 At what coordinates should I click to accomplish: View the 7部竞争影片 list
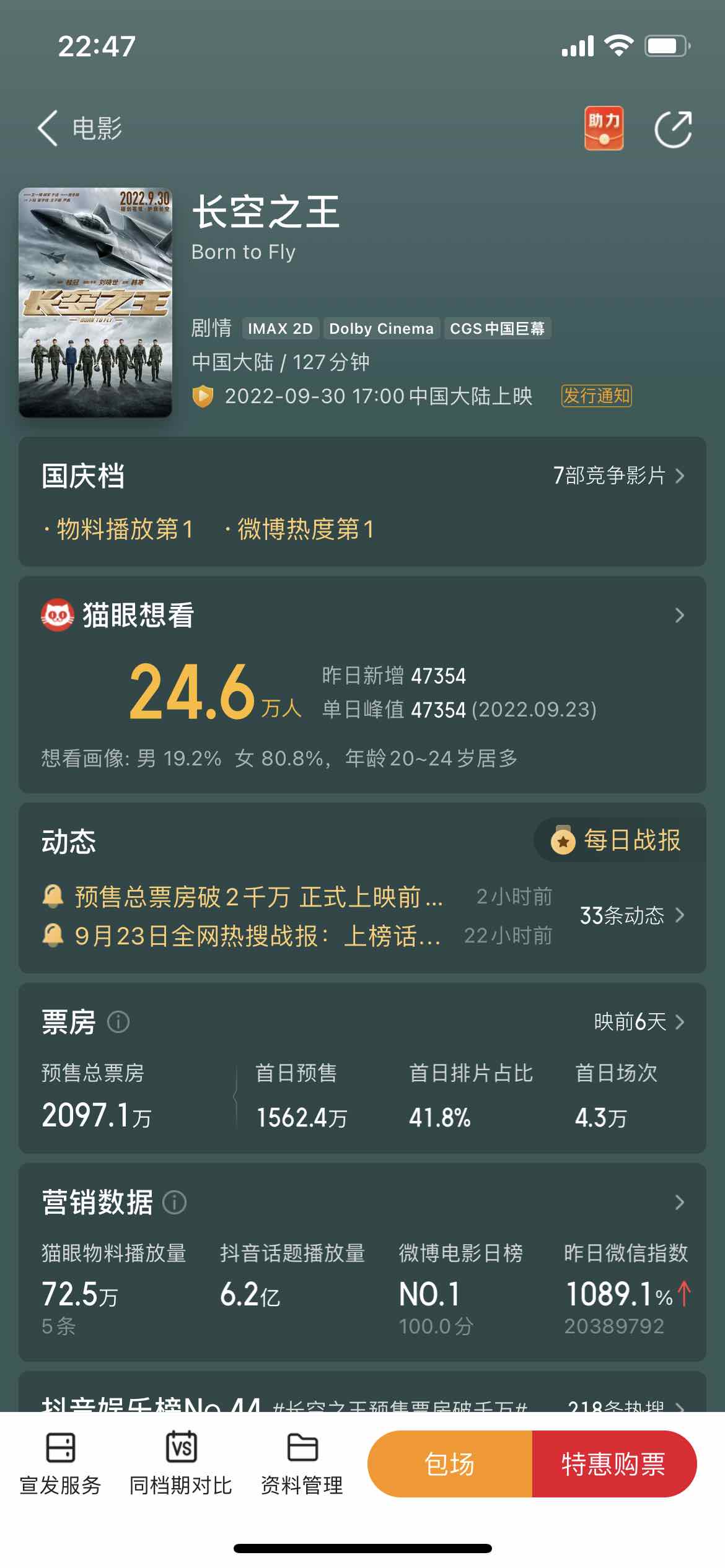[618, 476]
